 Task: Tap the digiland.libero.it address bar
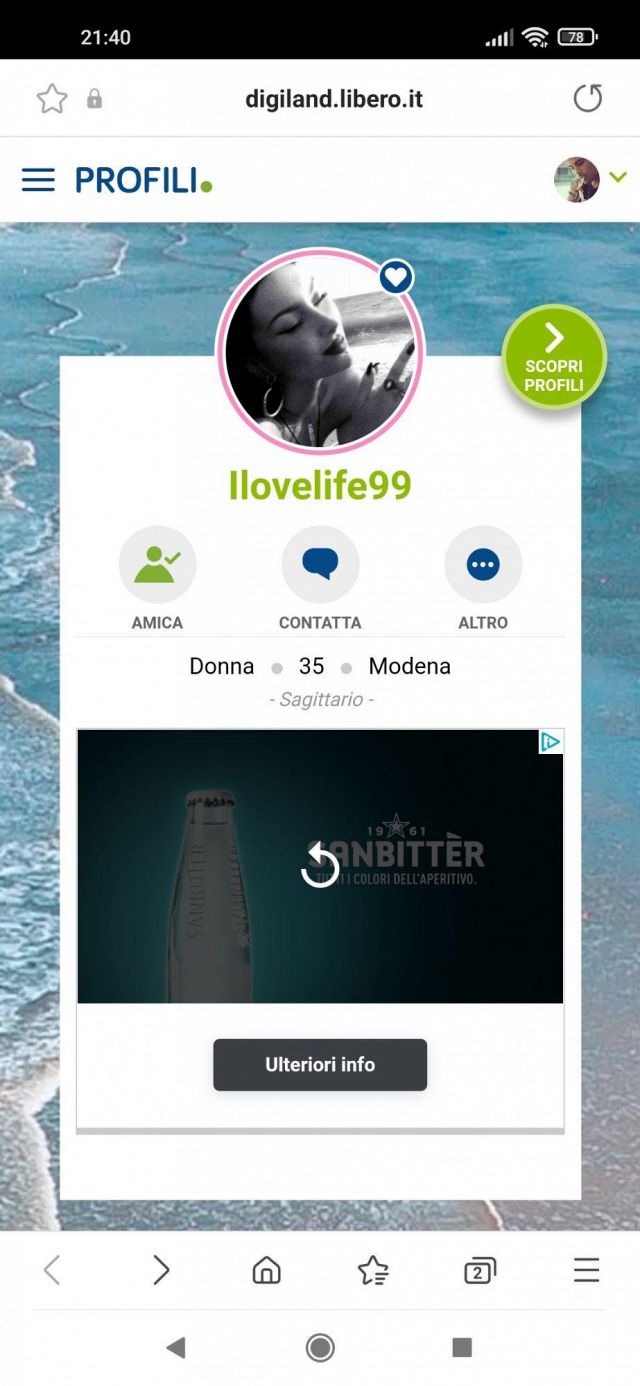pyautogui.click(x=334, y=98)
